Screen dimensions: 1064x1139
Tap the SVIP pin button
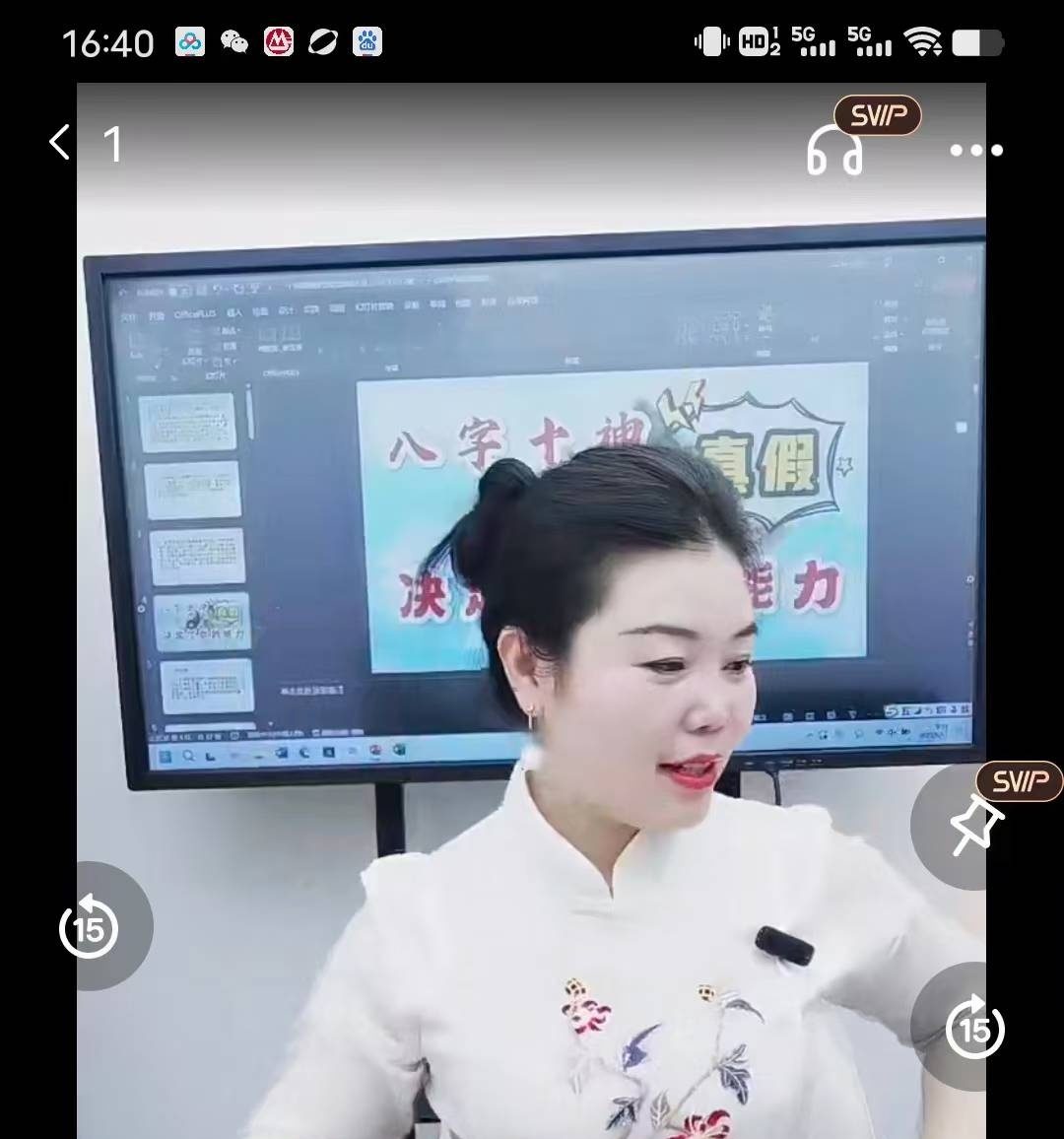973,825
